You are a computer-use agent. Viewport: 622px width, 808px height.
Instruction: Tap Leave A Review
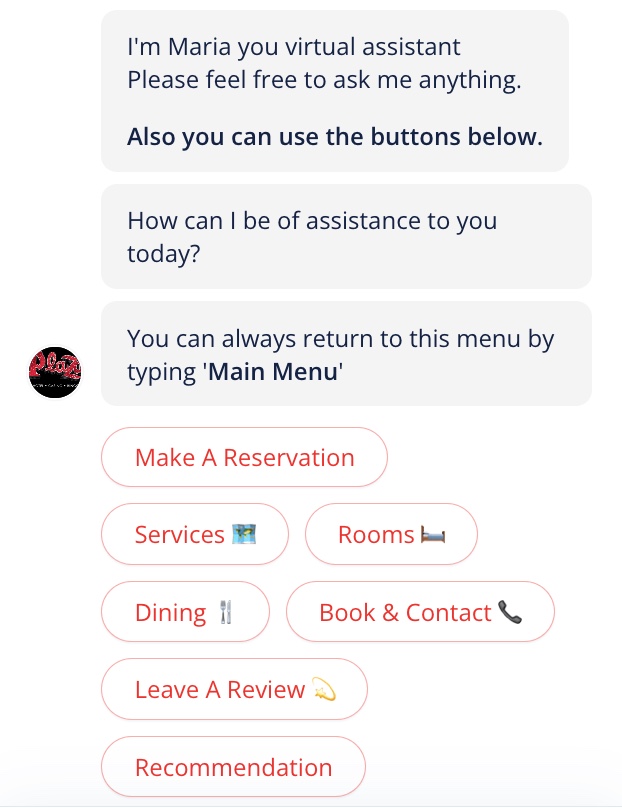234,690
